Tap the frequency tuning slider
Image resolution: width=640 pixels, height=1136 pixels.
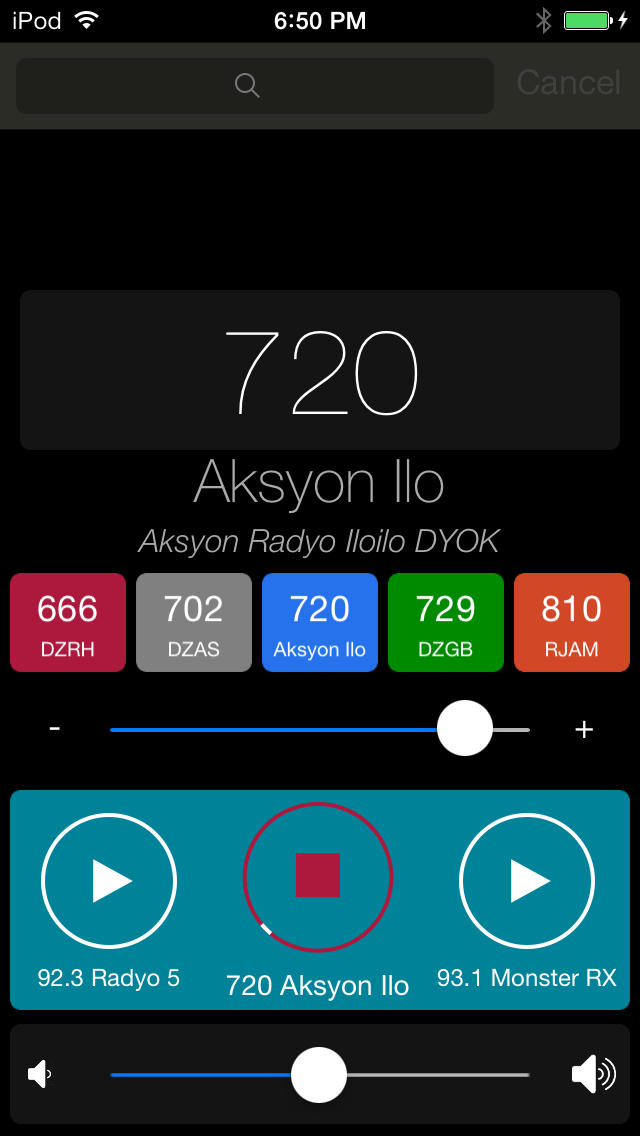pyautogui.click(x=320, y=730)
